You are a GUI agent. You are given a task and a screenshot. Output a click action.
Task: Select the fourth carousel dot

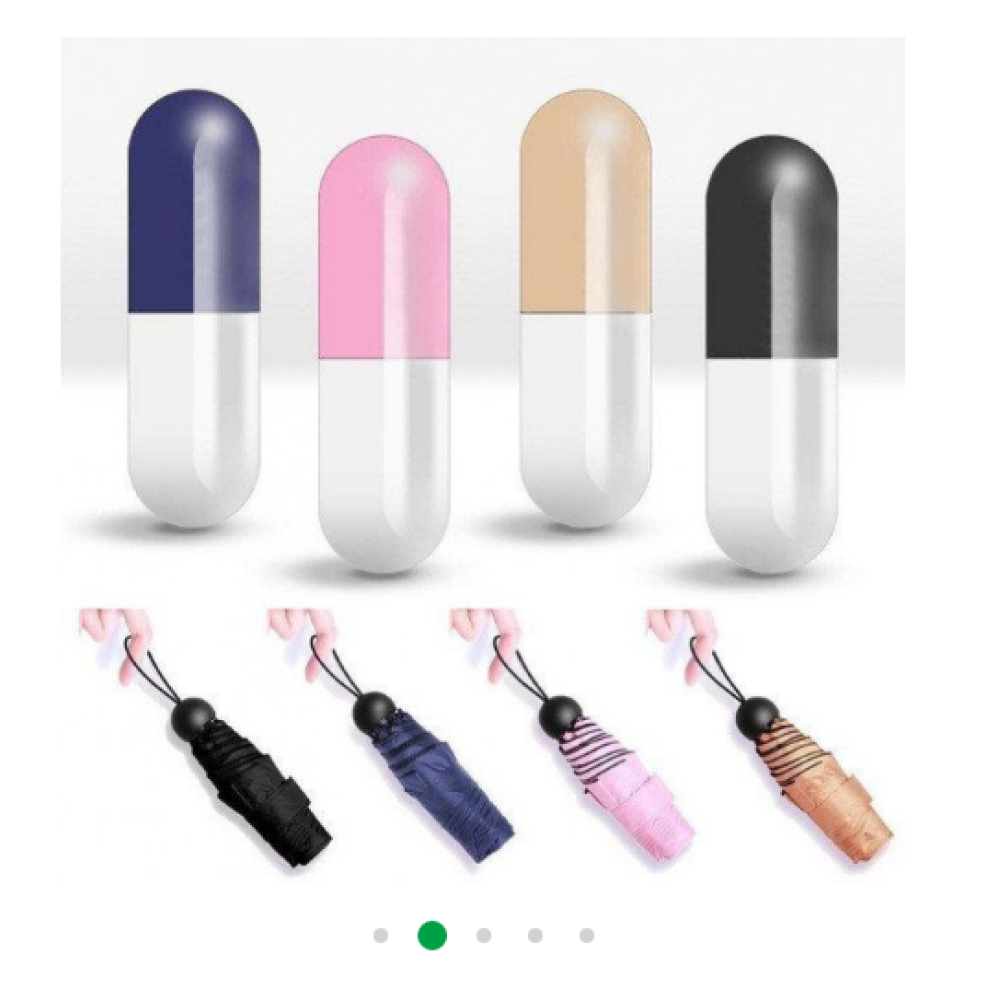[x=535, y=936]
